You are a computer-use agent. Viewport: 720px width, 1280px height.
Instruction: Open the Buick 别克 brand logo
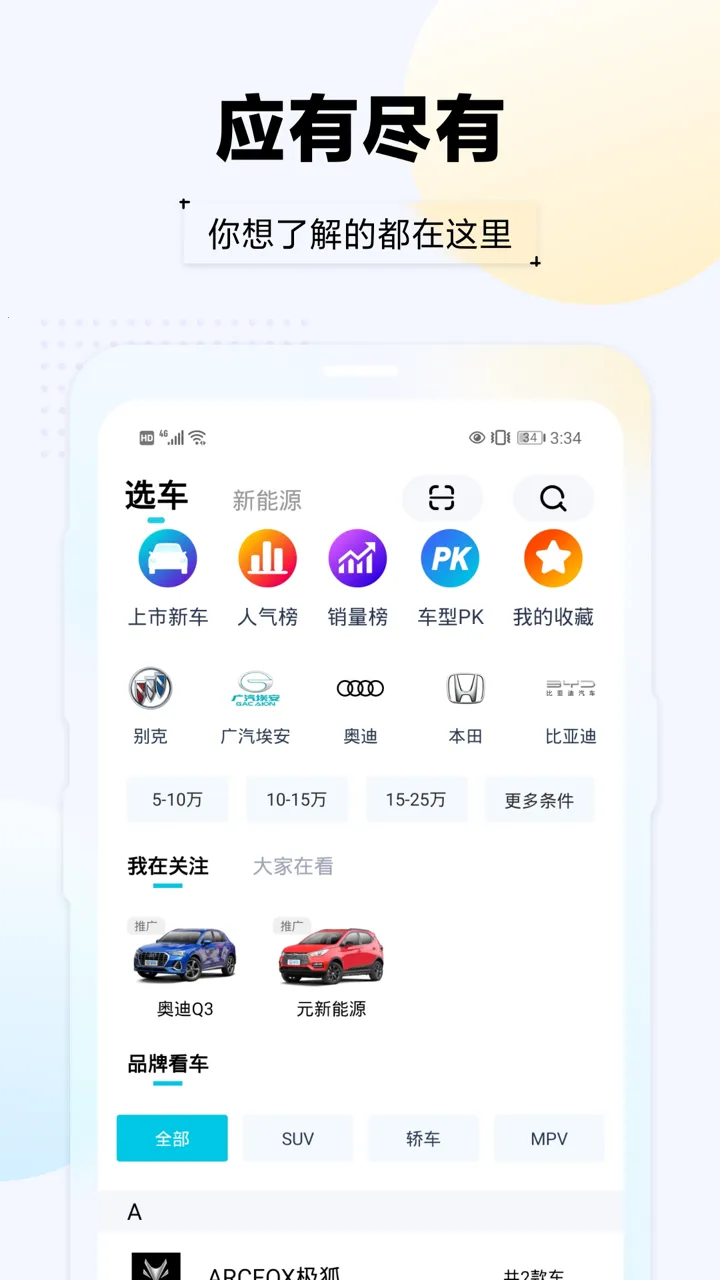(x=150, y=688)
